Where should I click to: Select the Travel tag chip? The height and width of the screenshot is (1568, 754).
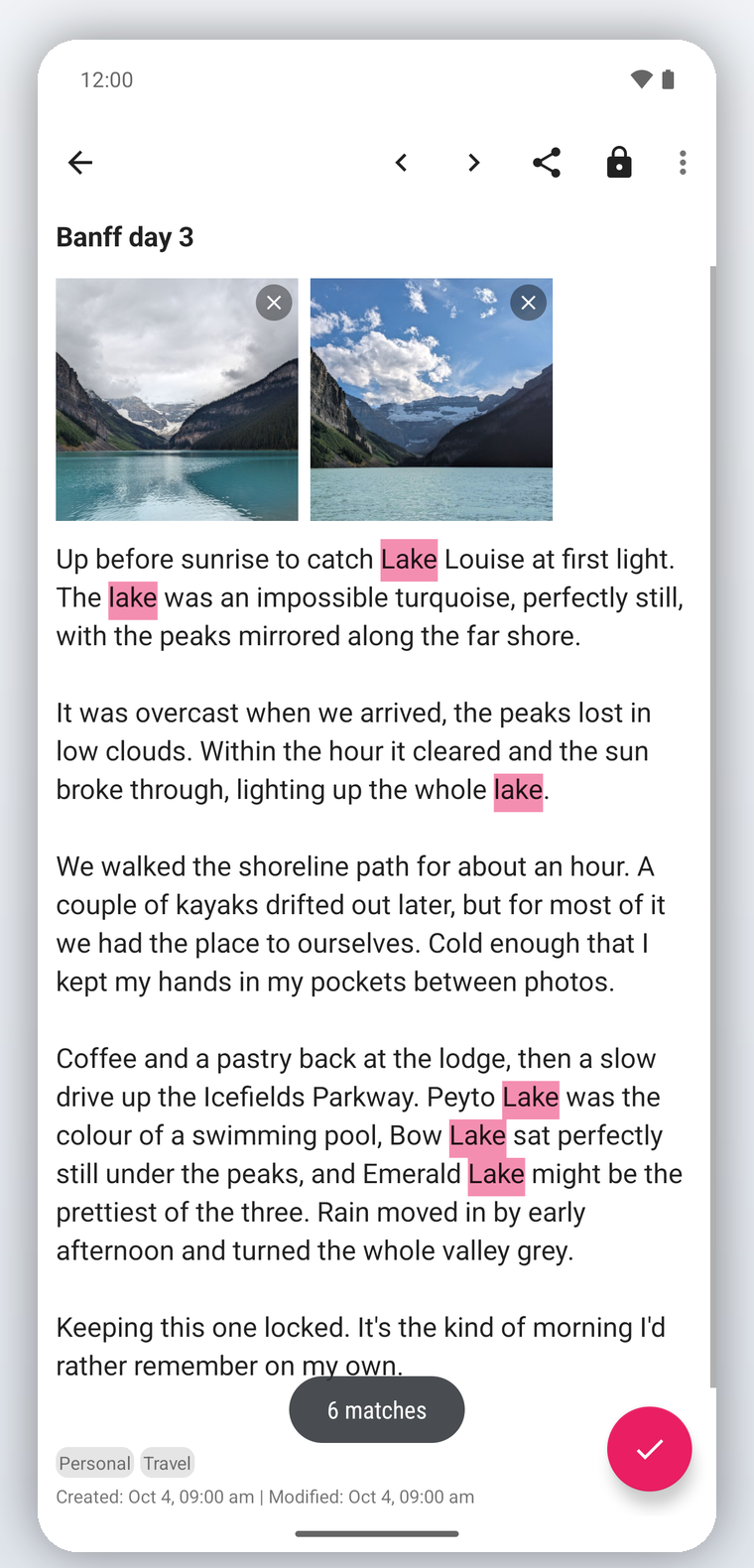pos(167,1463)
